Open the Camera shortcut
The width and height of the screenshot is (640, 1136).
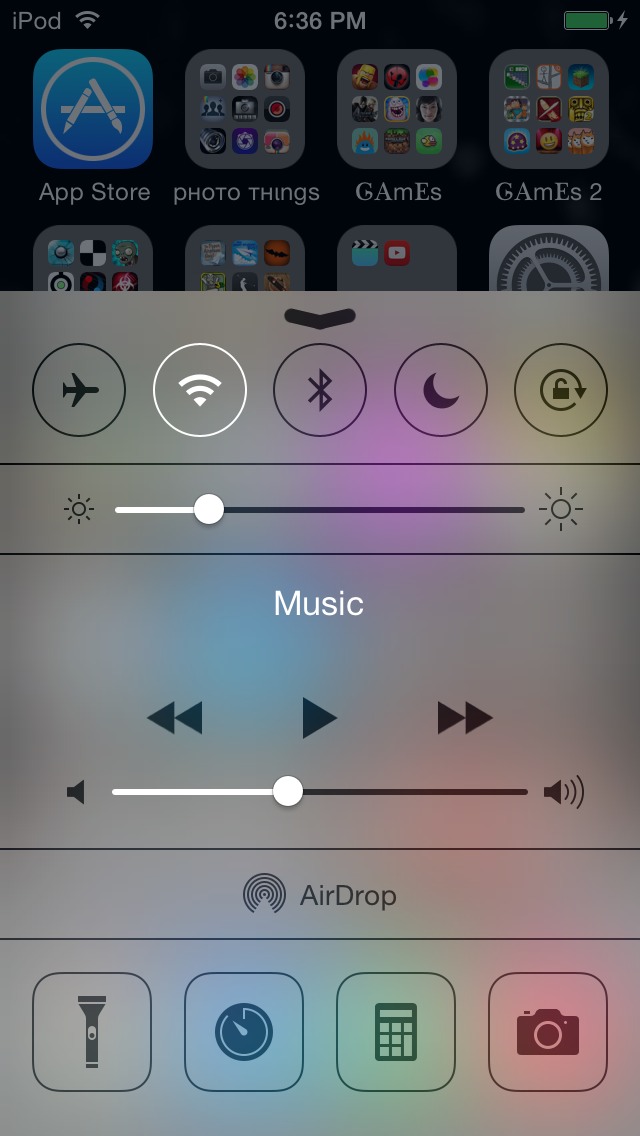click(x=548, y=1032)
